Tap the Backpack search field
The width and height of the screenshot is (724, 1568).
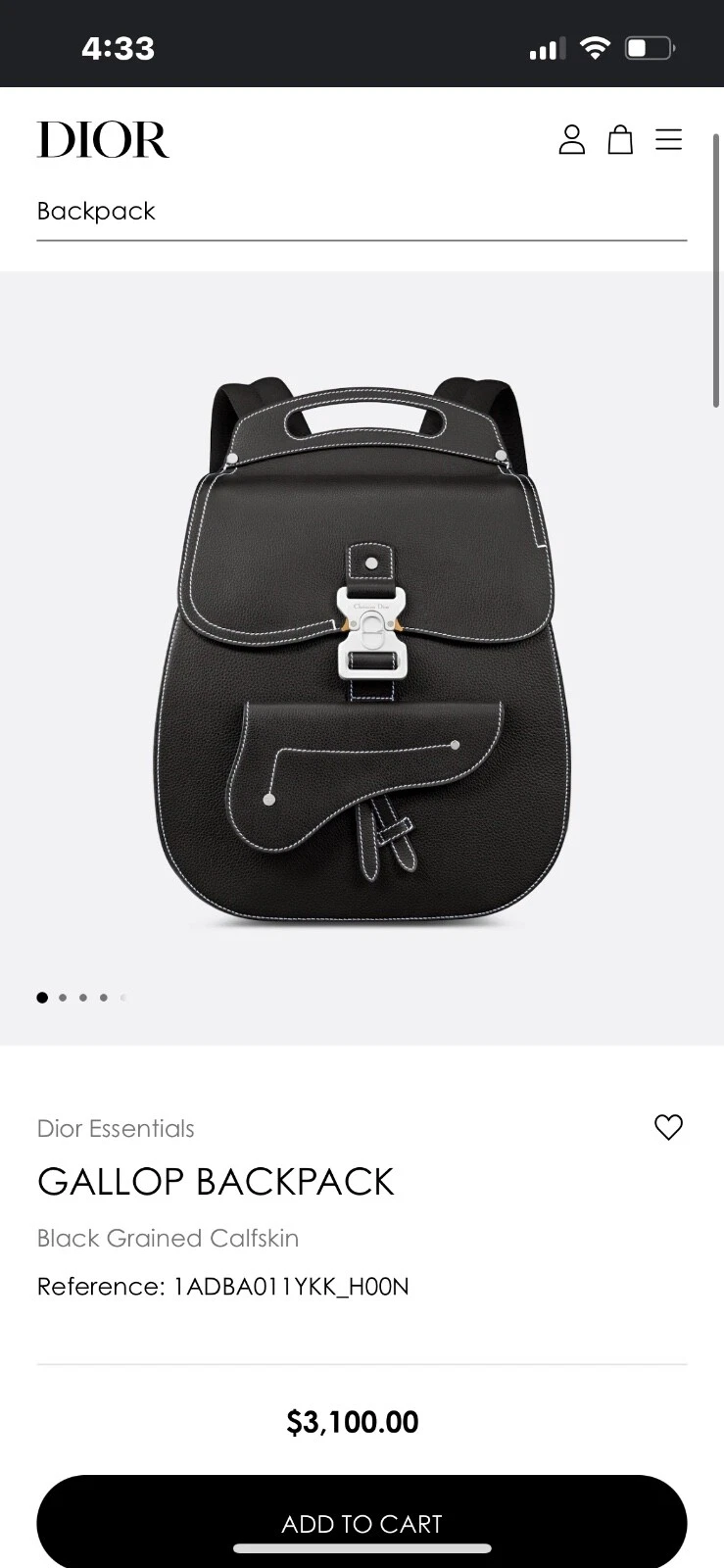coord(361,212)
